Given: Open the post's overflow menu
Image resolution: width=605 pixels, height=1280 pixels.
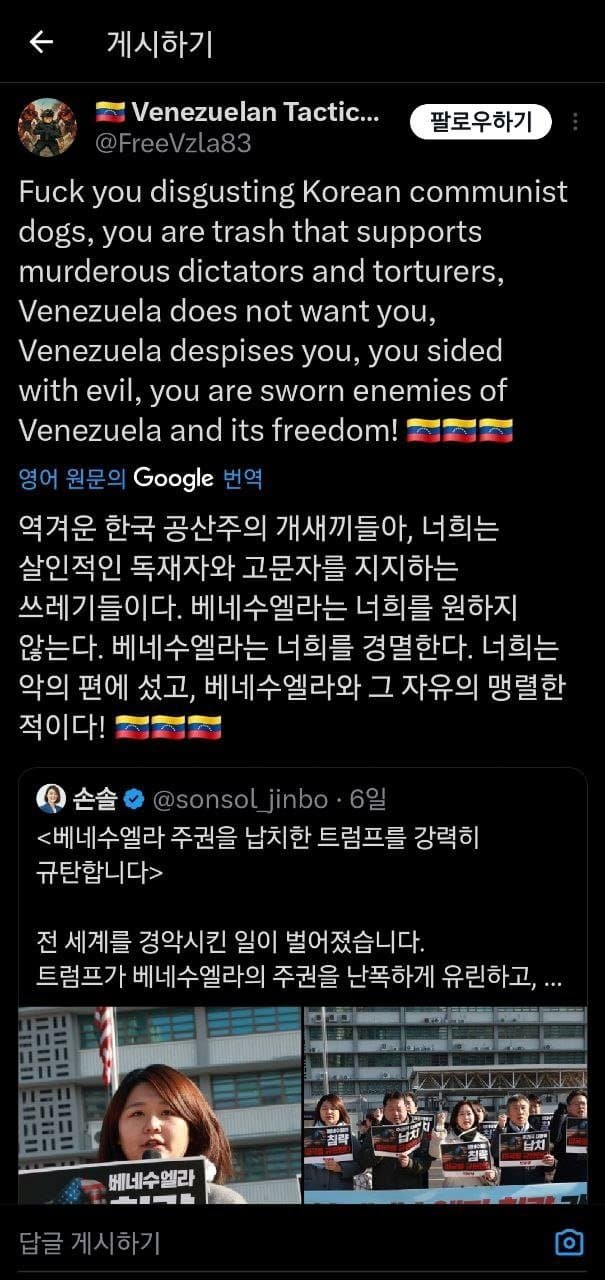Looking at the screenshot, I should click(x=575, y=122).
